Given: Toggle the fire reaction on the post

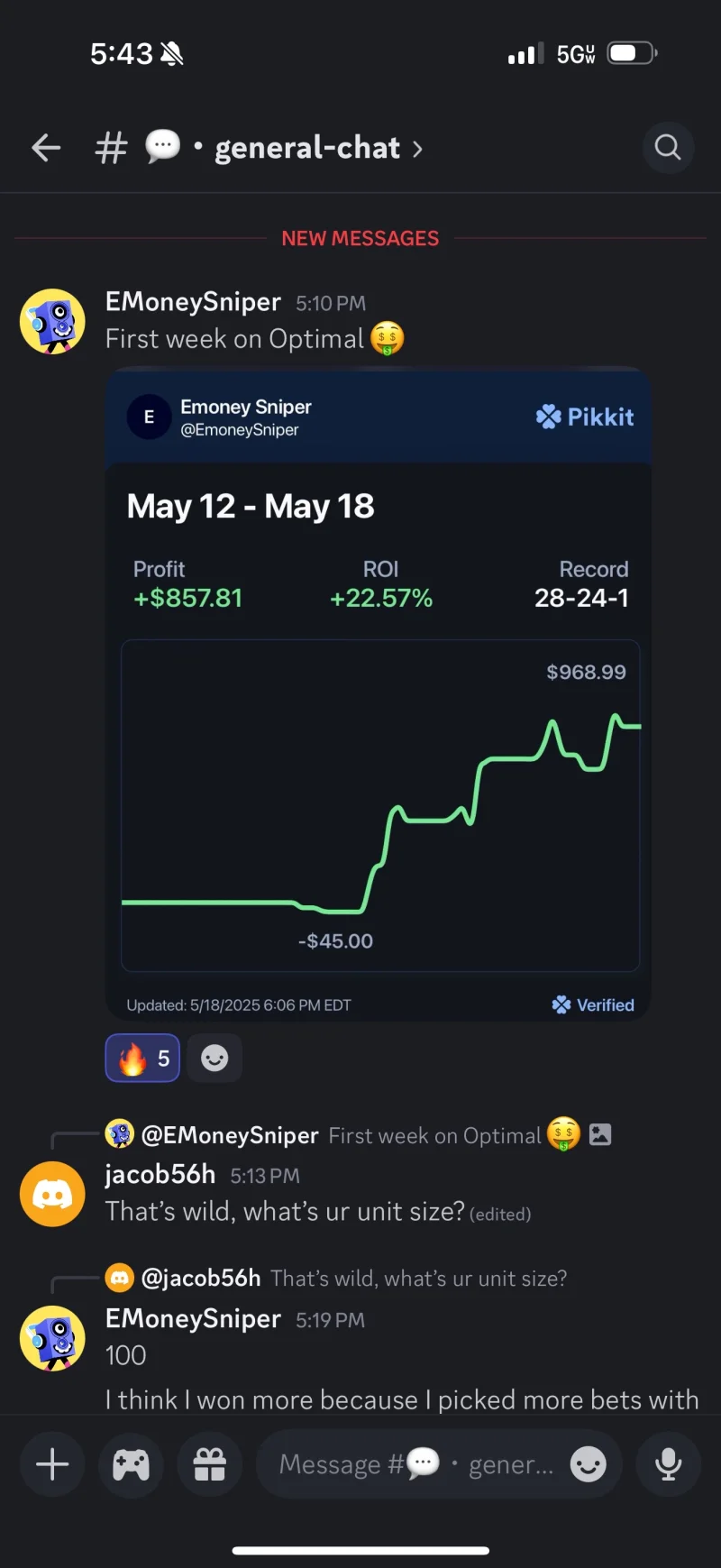Looking at the screenshot, I should [x=141, y=1058].
